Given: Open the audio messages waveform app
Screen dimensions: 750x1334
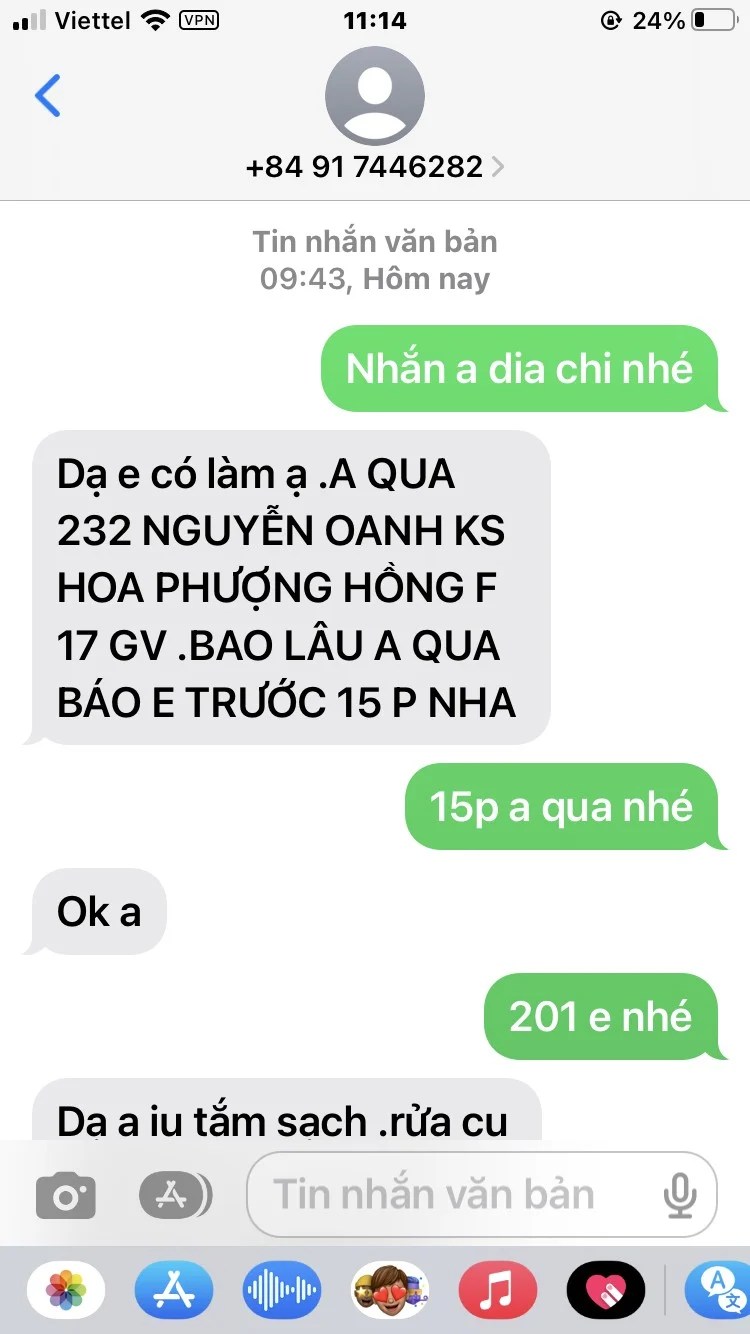Looking at the screenshot, I should tap(282, 1290).
